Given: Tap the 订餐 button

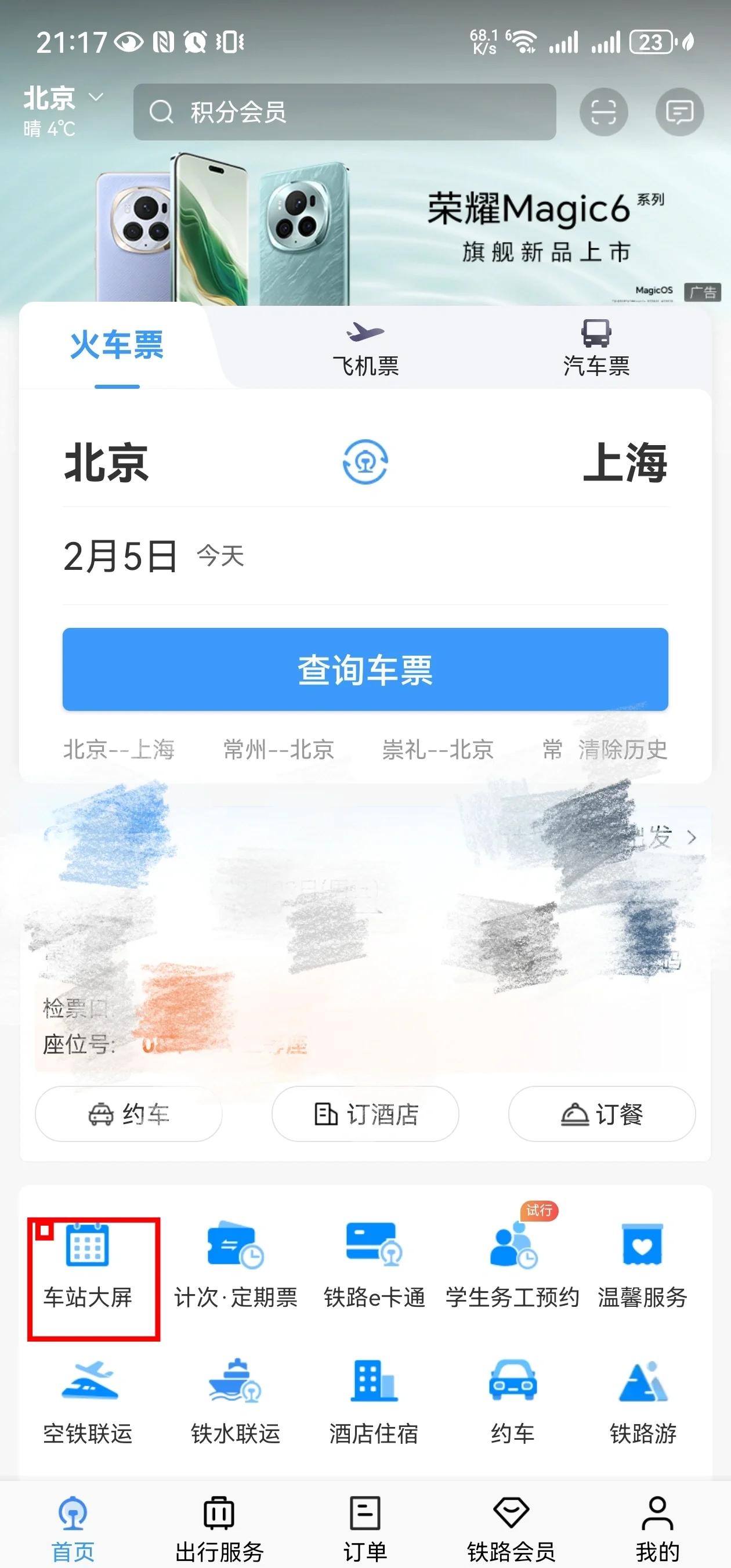Looking at the screenshot, I should pyautogui.click(x=602, y=1114).
